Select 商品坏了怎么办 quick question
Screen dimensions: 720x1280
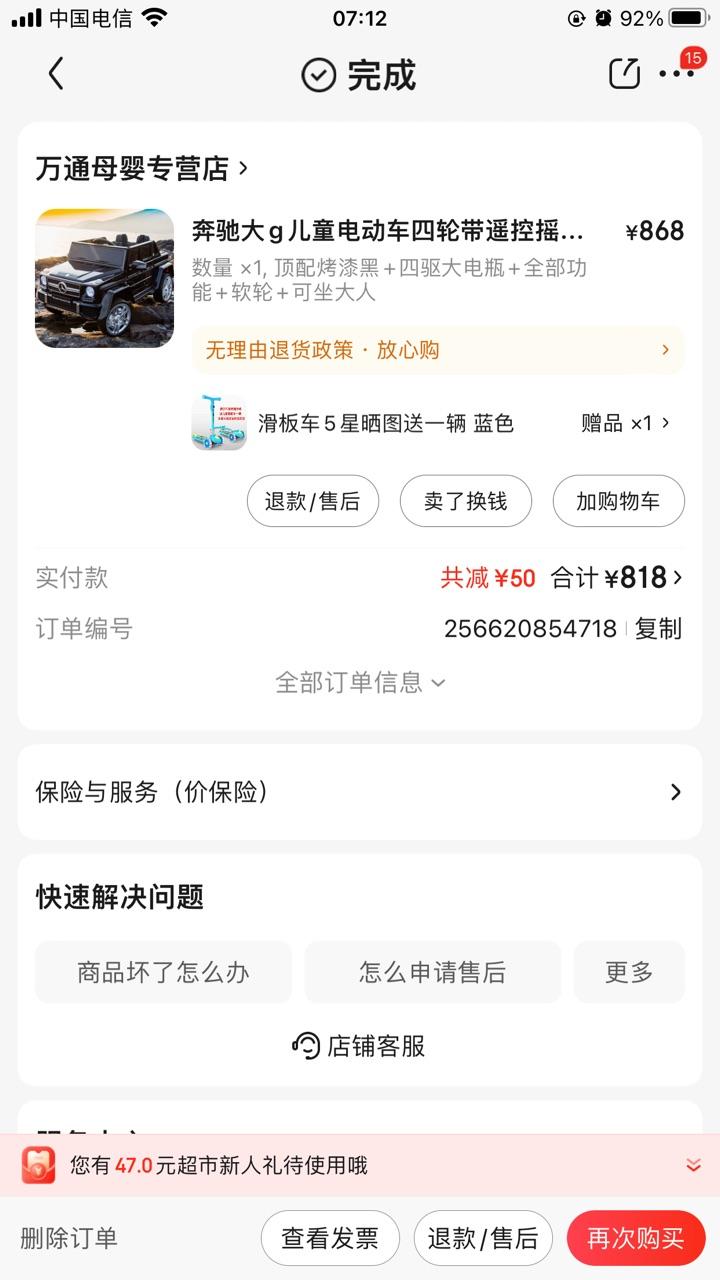pyautogui.click(x=163, y=972)
